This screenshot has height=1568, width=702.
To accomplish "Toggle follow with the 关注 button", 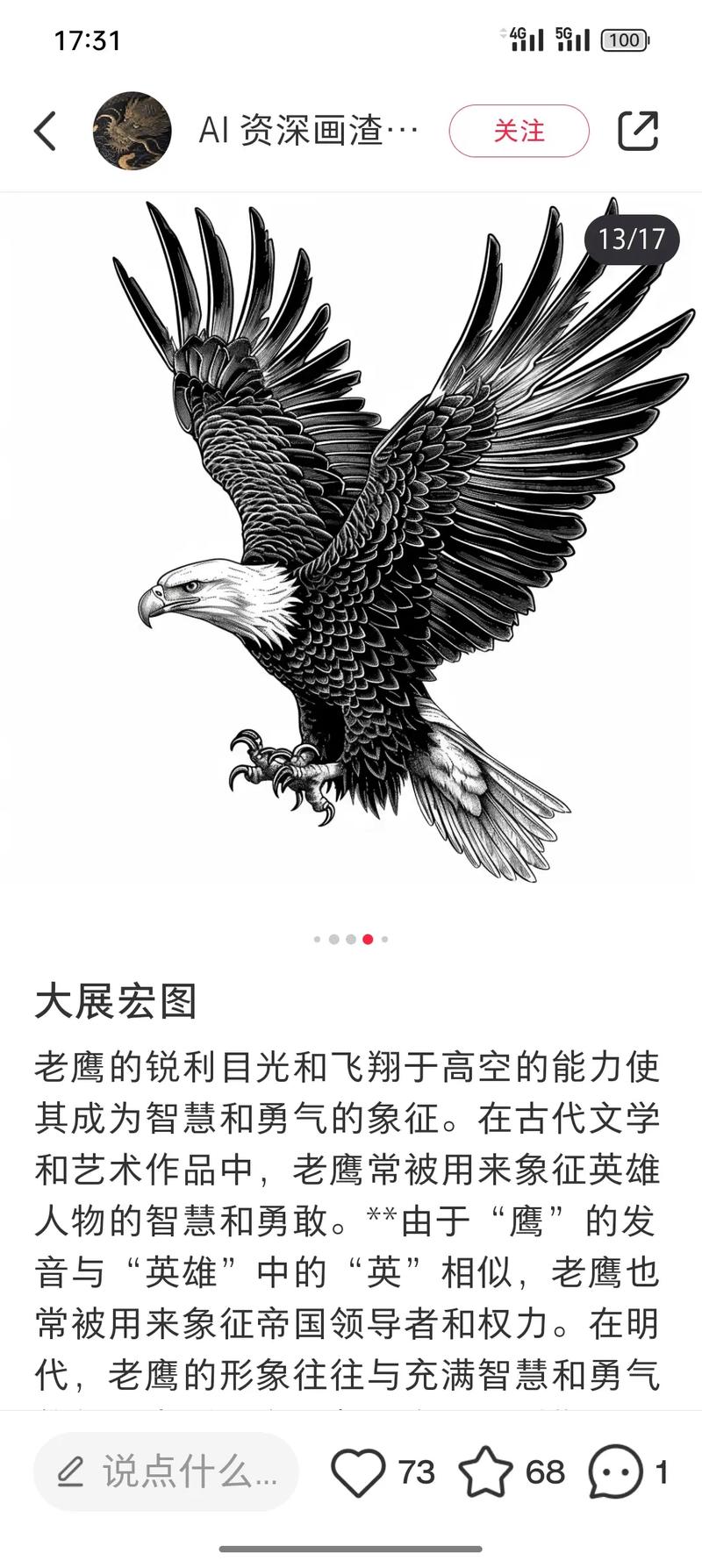I will [x=519, y=130].
